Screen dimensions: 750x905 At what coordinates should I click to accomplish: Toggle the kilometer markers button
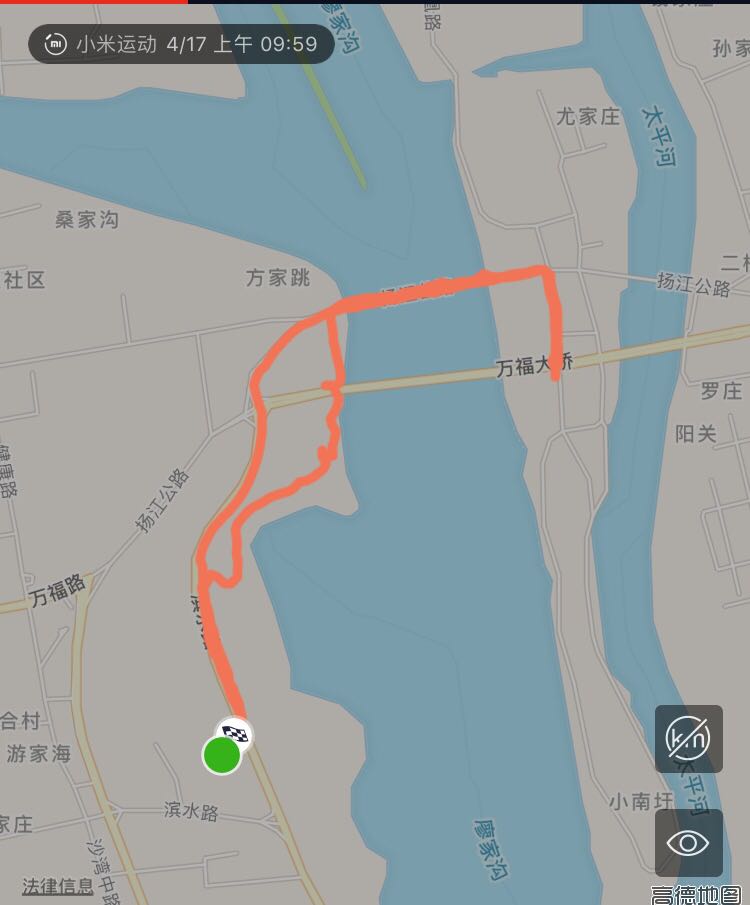688,739
